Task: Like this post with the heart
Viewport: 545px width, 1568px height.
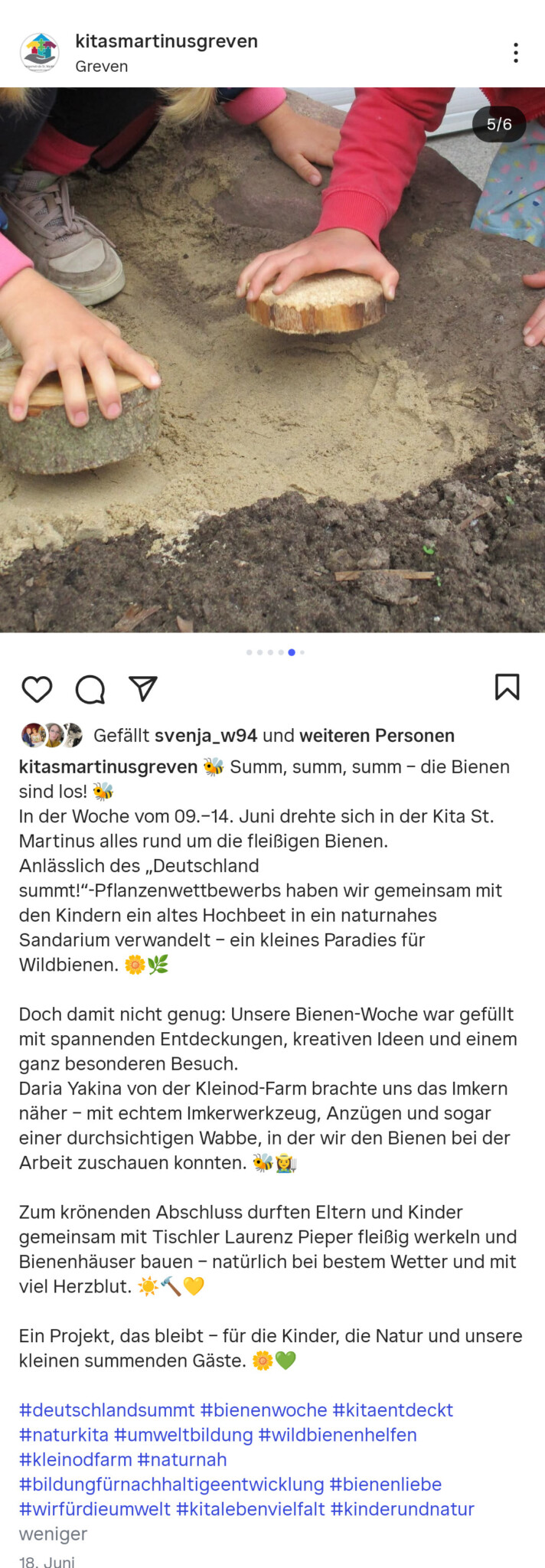Action: 37,689
